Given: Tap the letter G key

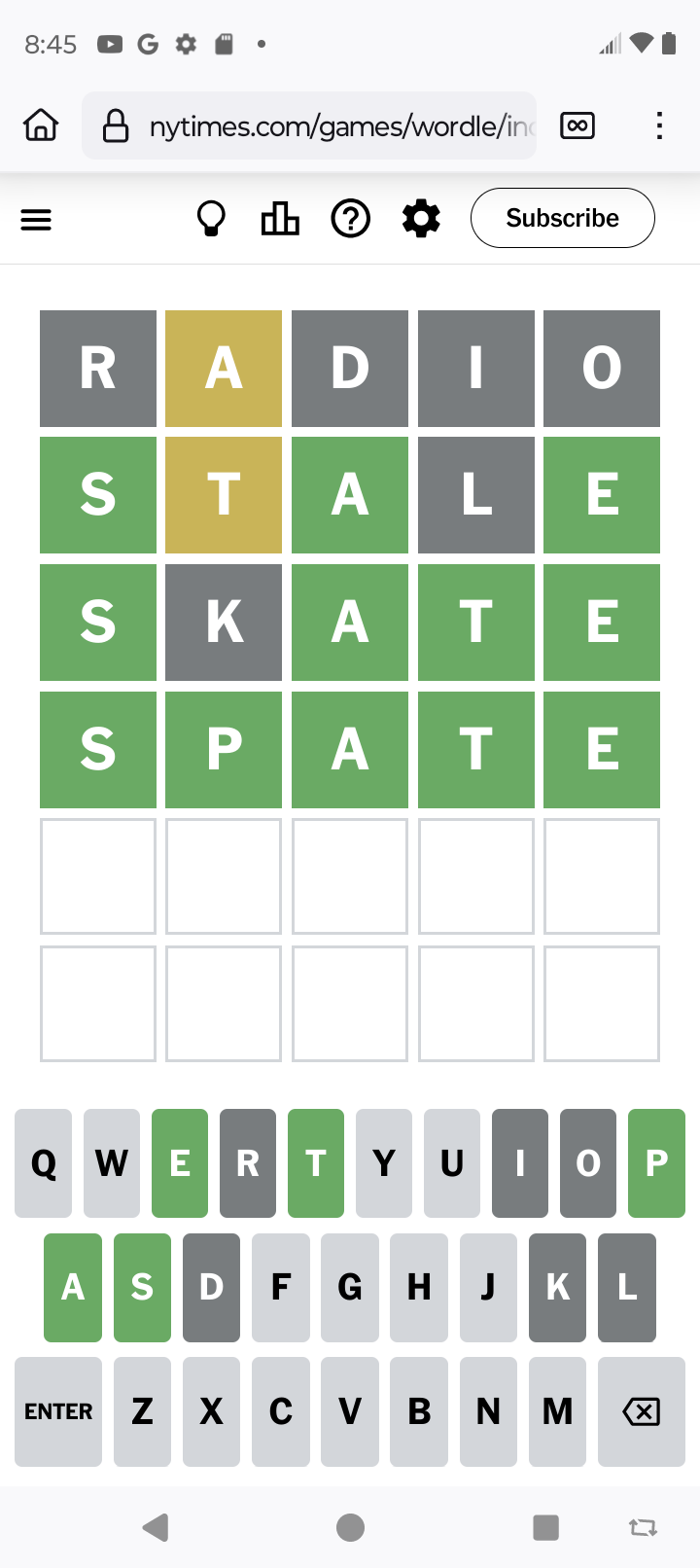Looking at the screenshot, I should [x=350, y=1288].
